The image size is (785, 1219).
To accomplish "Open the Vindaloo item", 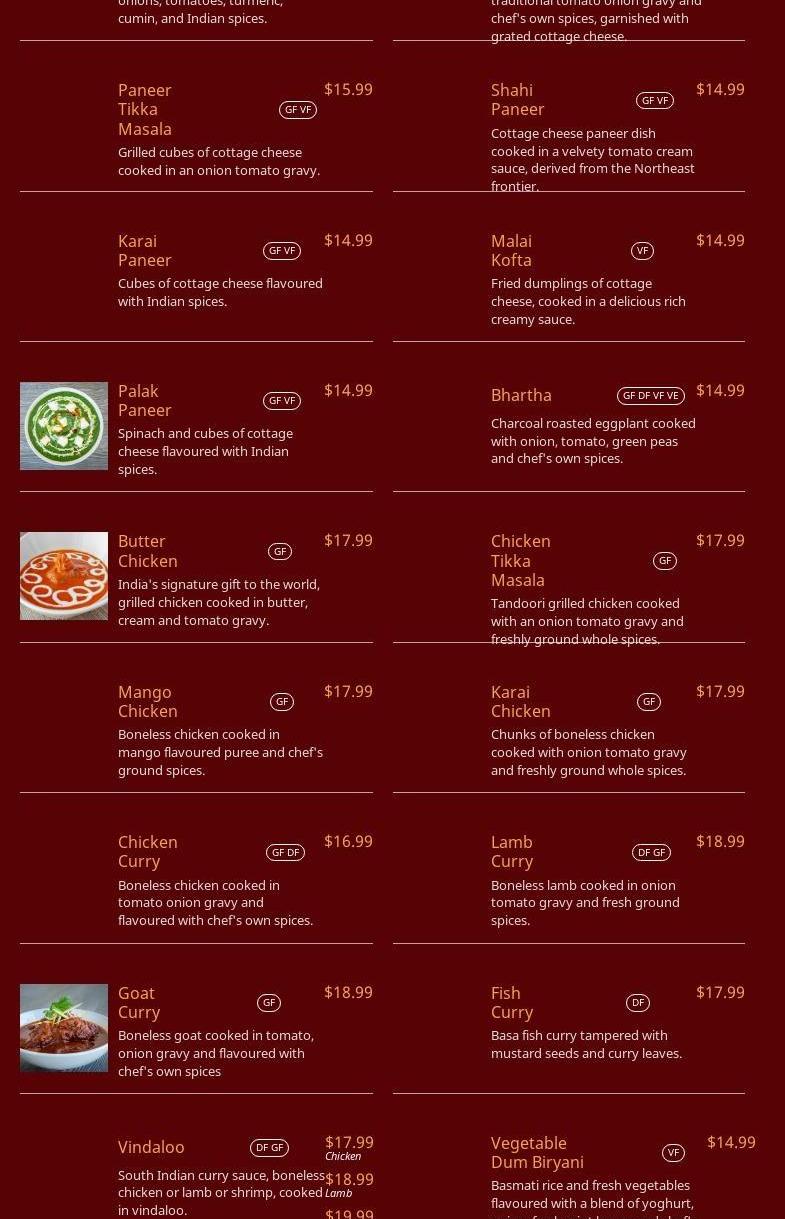I will coord(151,1147).
